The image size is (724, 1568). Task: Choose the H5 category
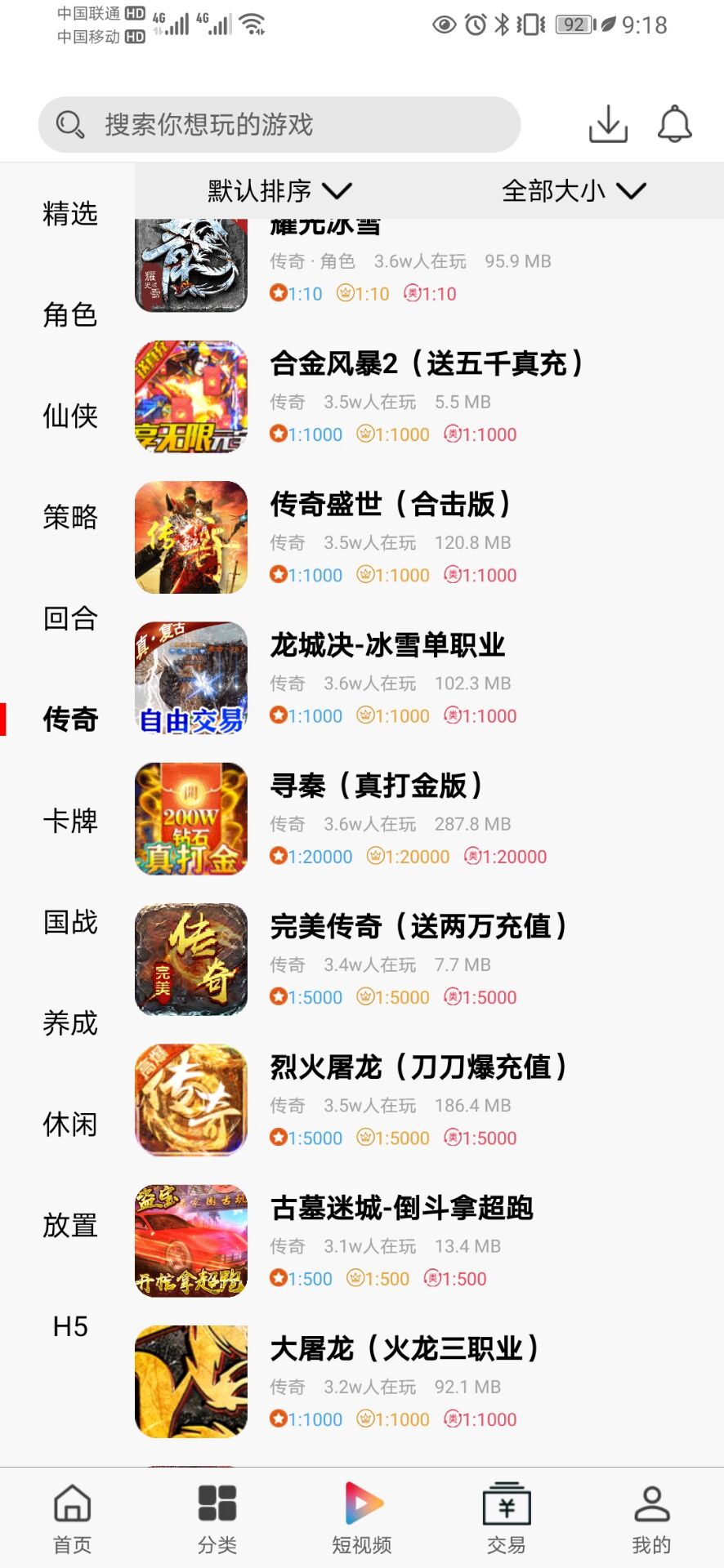tap(70, 1326)
